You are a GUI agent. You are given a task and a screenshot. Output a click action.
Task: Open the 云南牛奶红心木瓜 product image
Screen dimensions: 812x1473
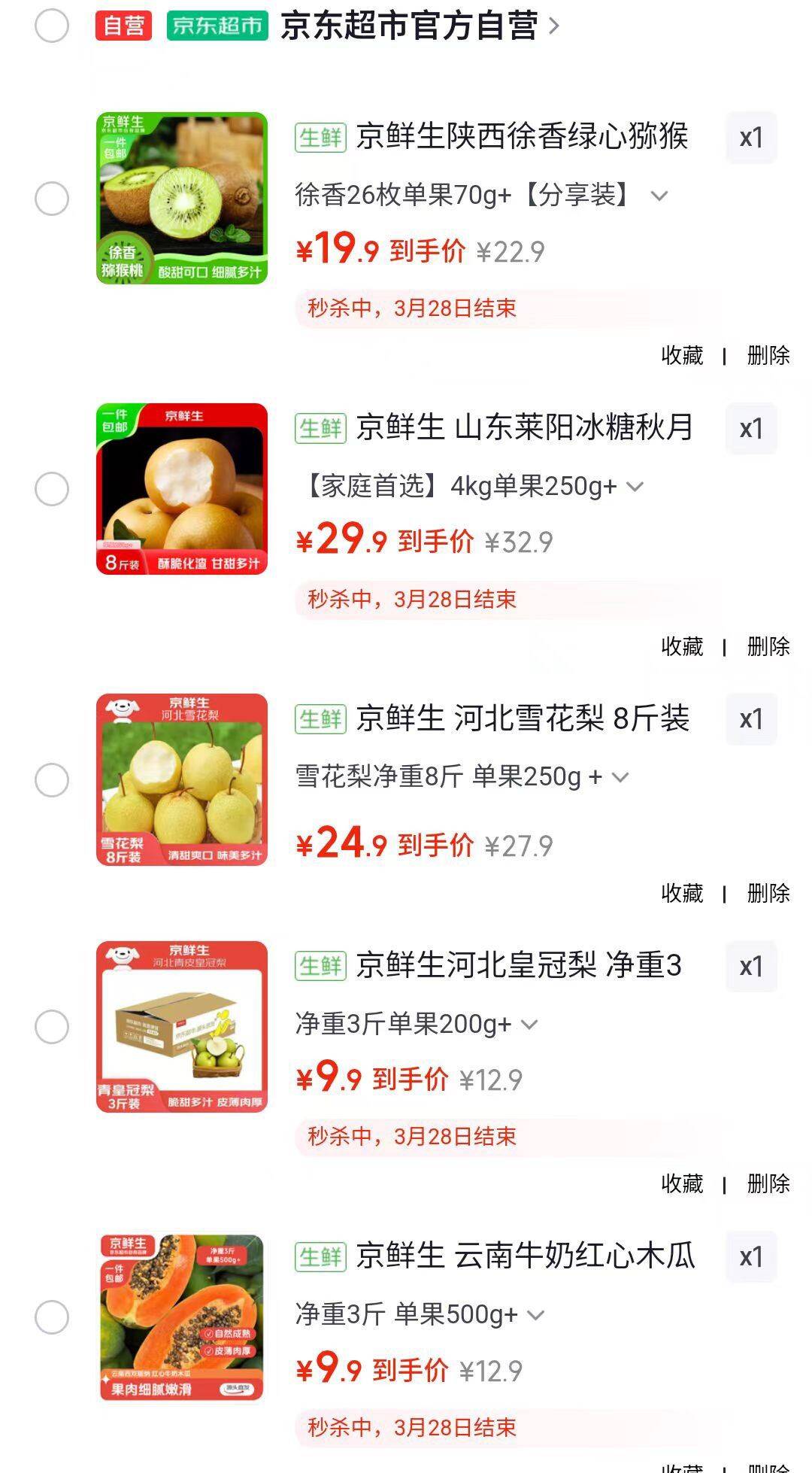click(x=182, y=1317)
